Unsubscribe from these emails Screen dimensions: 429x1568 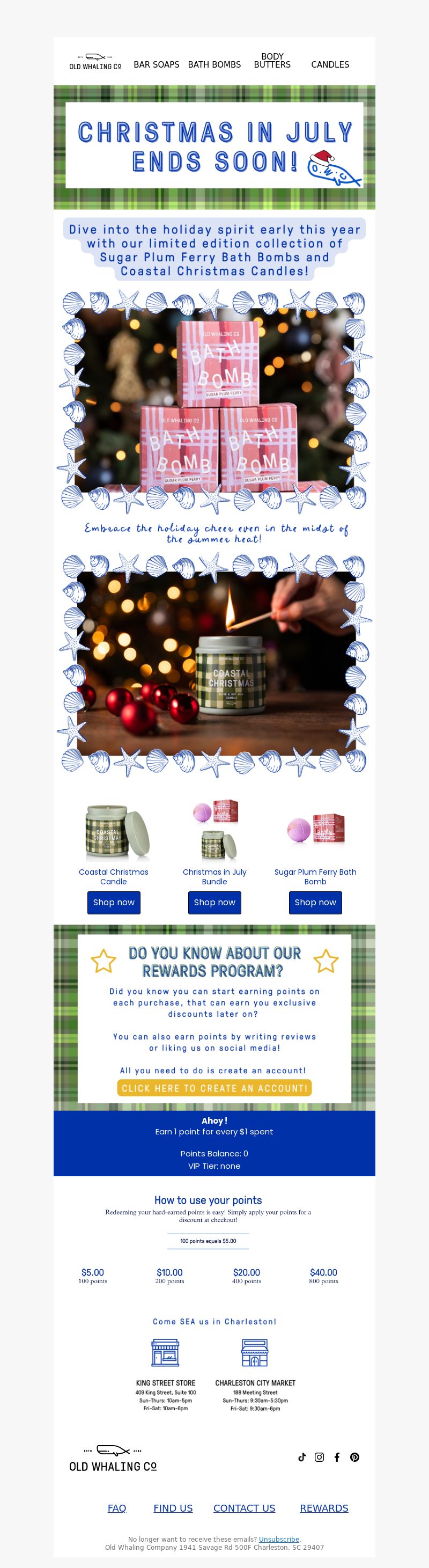(279, 1539)
